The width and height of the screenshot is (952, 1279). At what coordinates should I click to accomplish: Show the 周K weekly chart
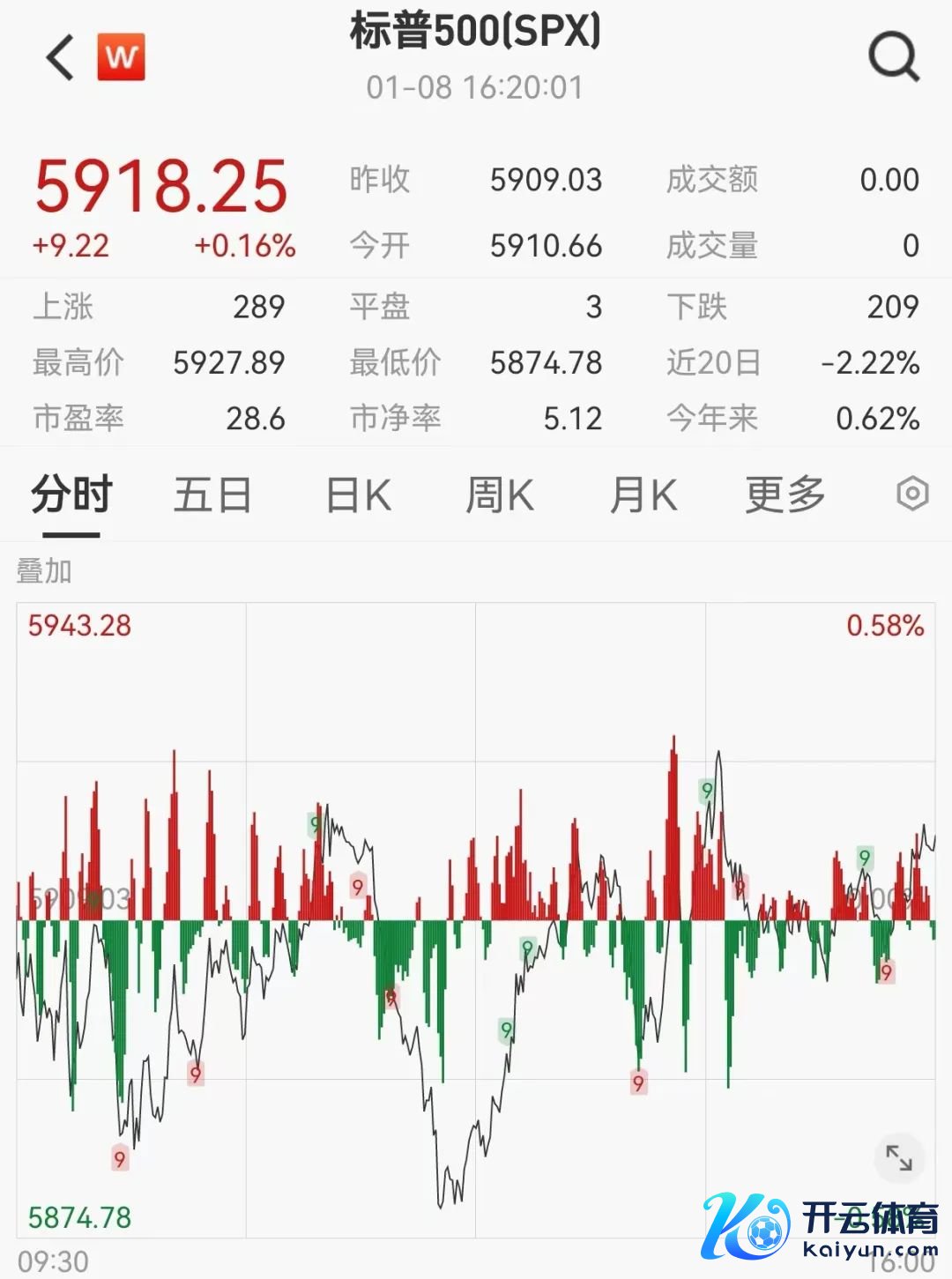point(500,494)
